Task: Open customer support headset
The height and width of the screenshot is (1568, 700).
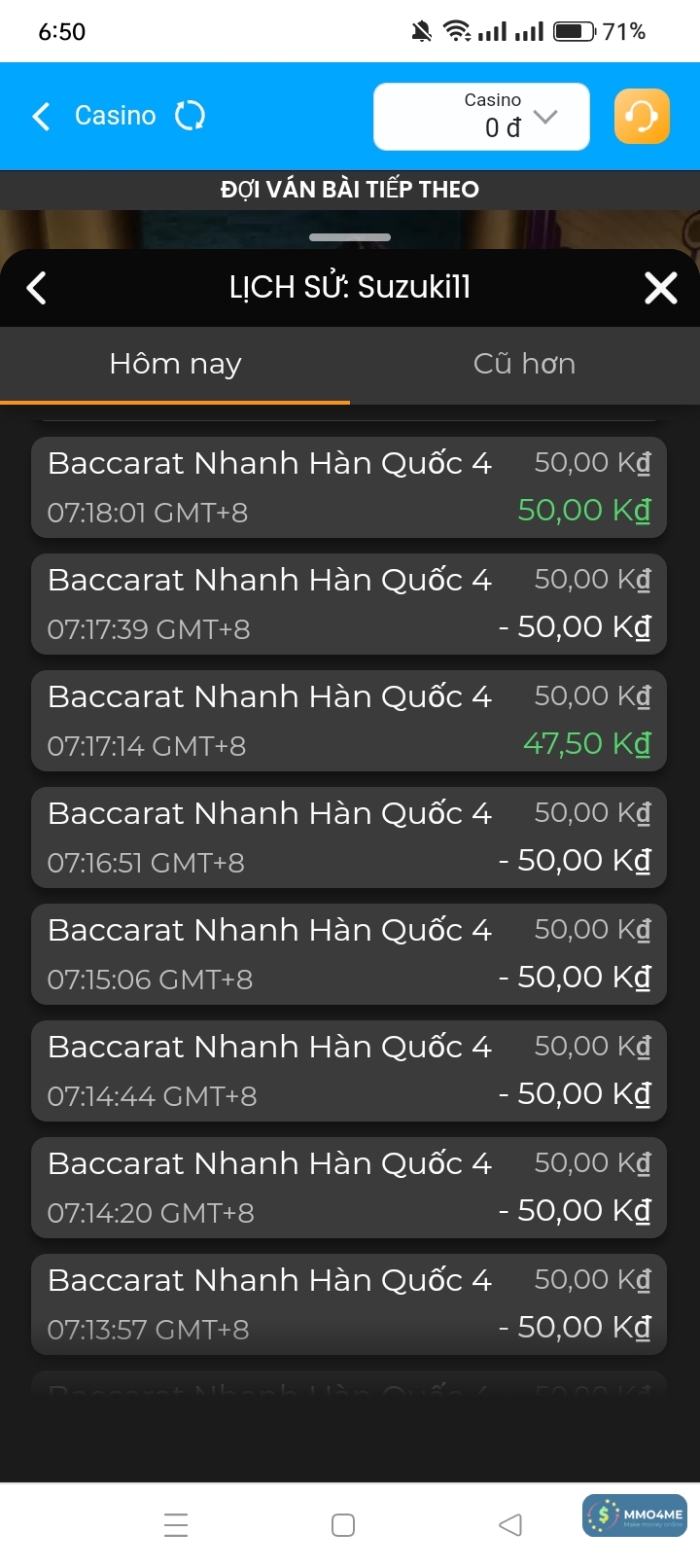Action: coord(642,117)
